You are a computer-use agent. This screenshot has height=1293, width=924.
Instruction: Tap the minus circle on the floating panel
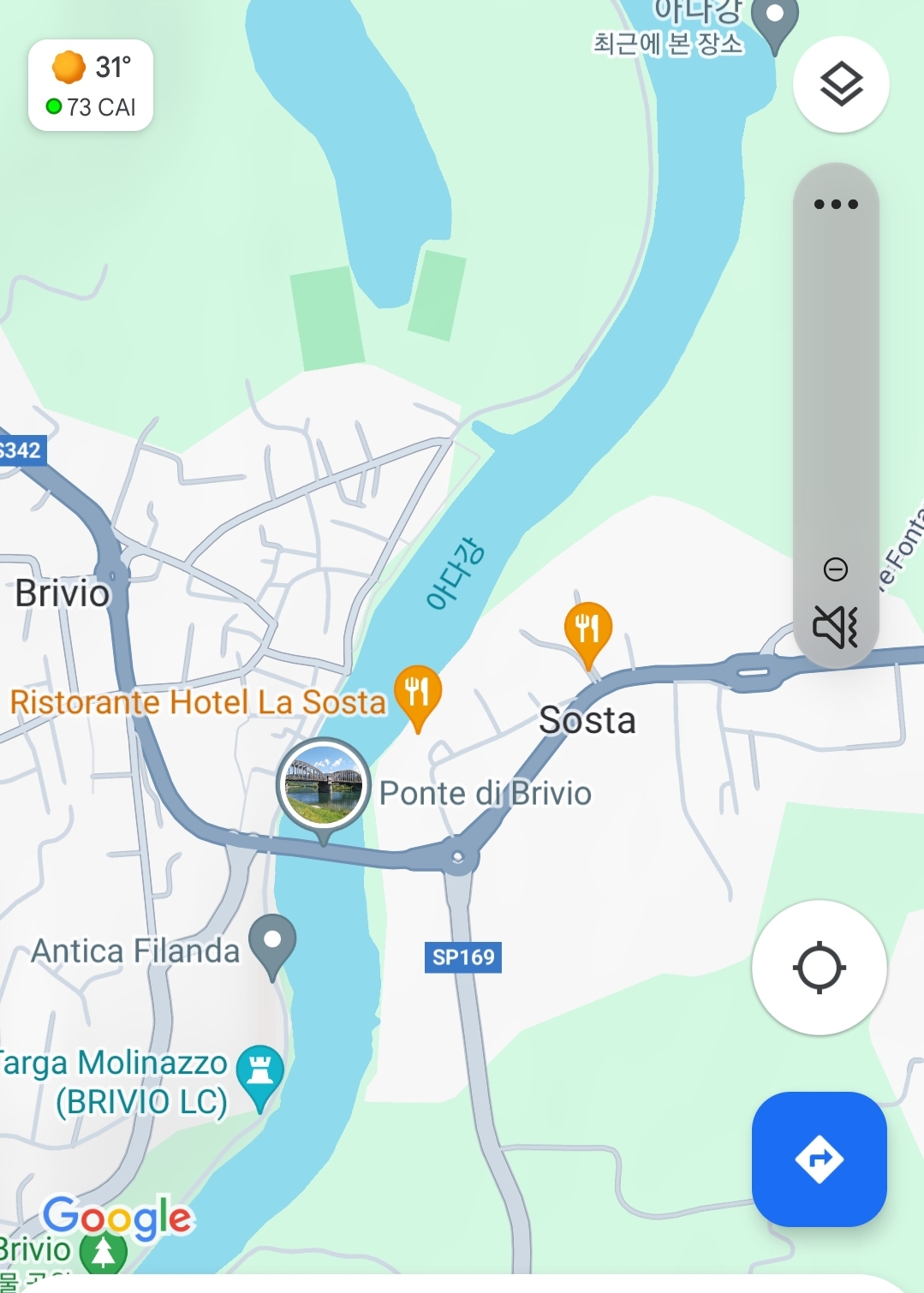836,569
